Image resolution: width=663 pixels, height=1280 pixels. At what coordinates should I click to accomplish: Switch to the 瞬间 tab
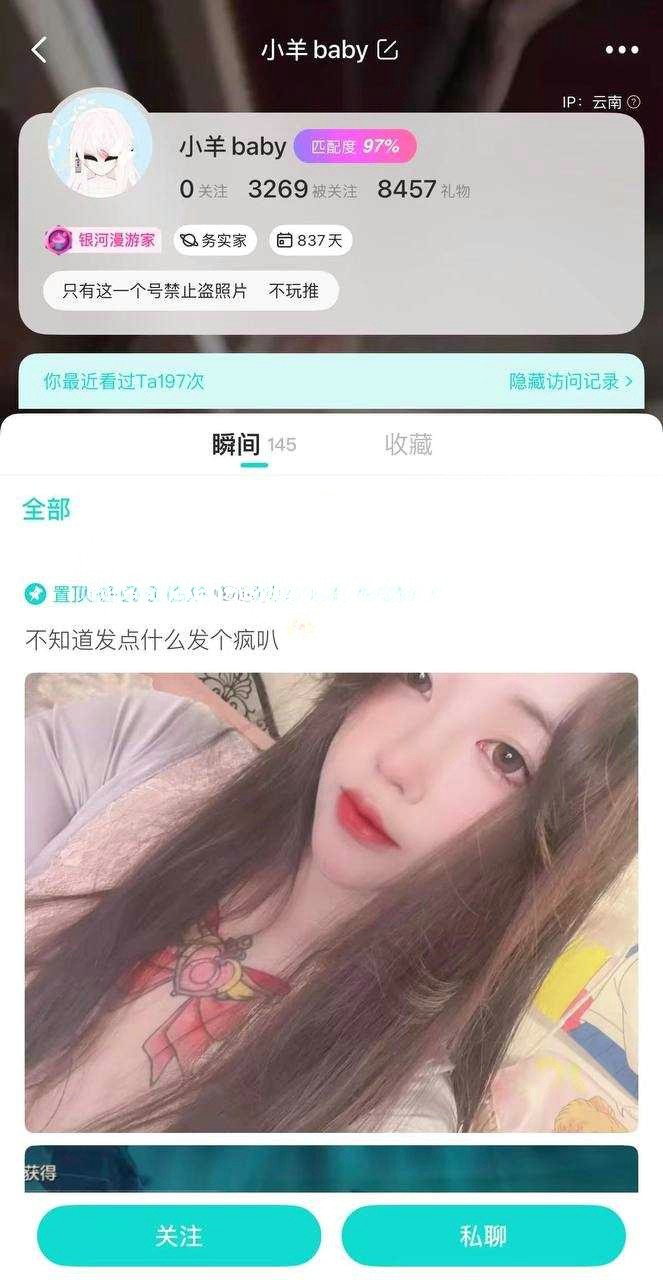[240, 445]
